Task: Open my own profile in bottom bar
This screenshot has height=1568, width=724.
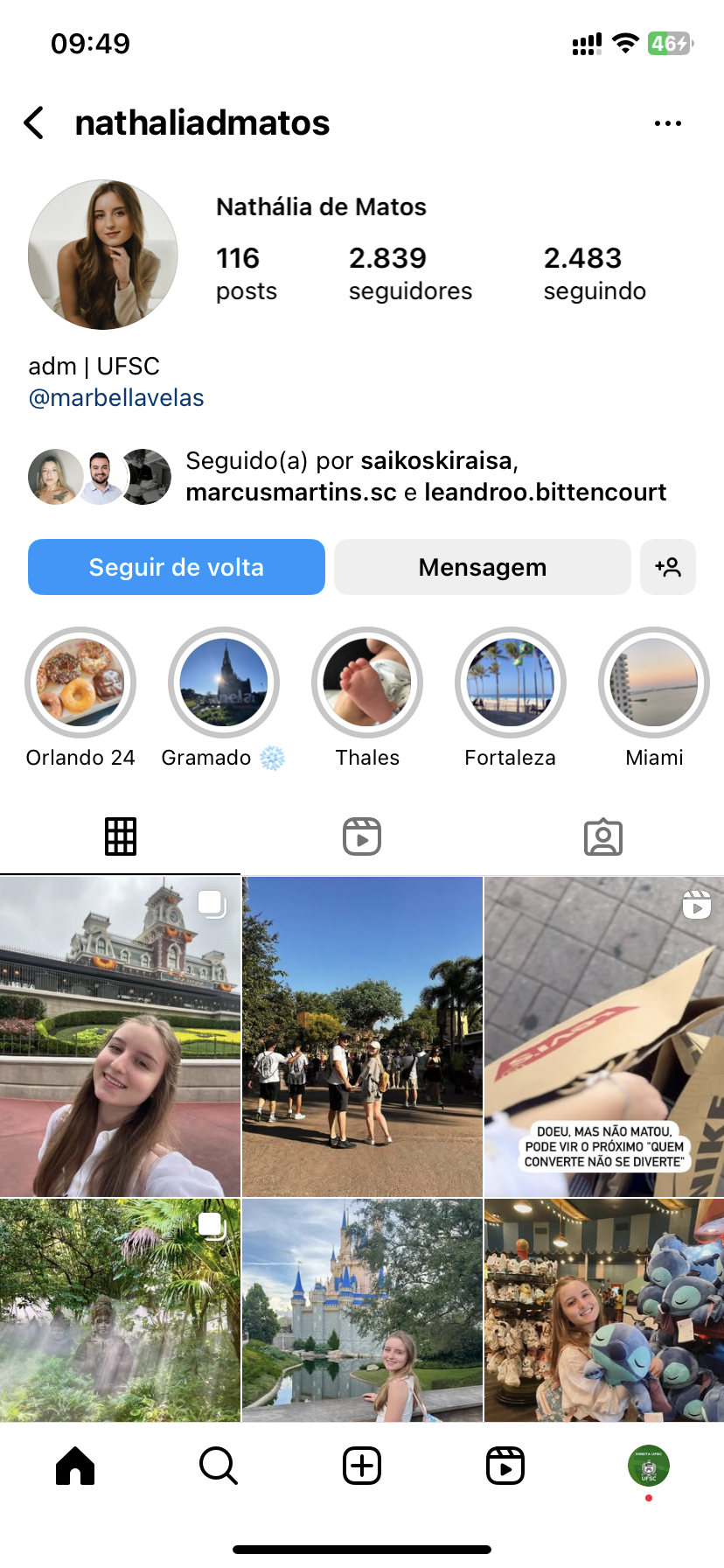Action: tap(648, 1466)
